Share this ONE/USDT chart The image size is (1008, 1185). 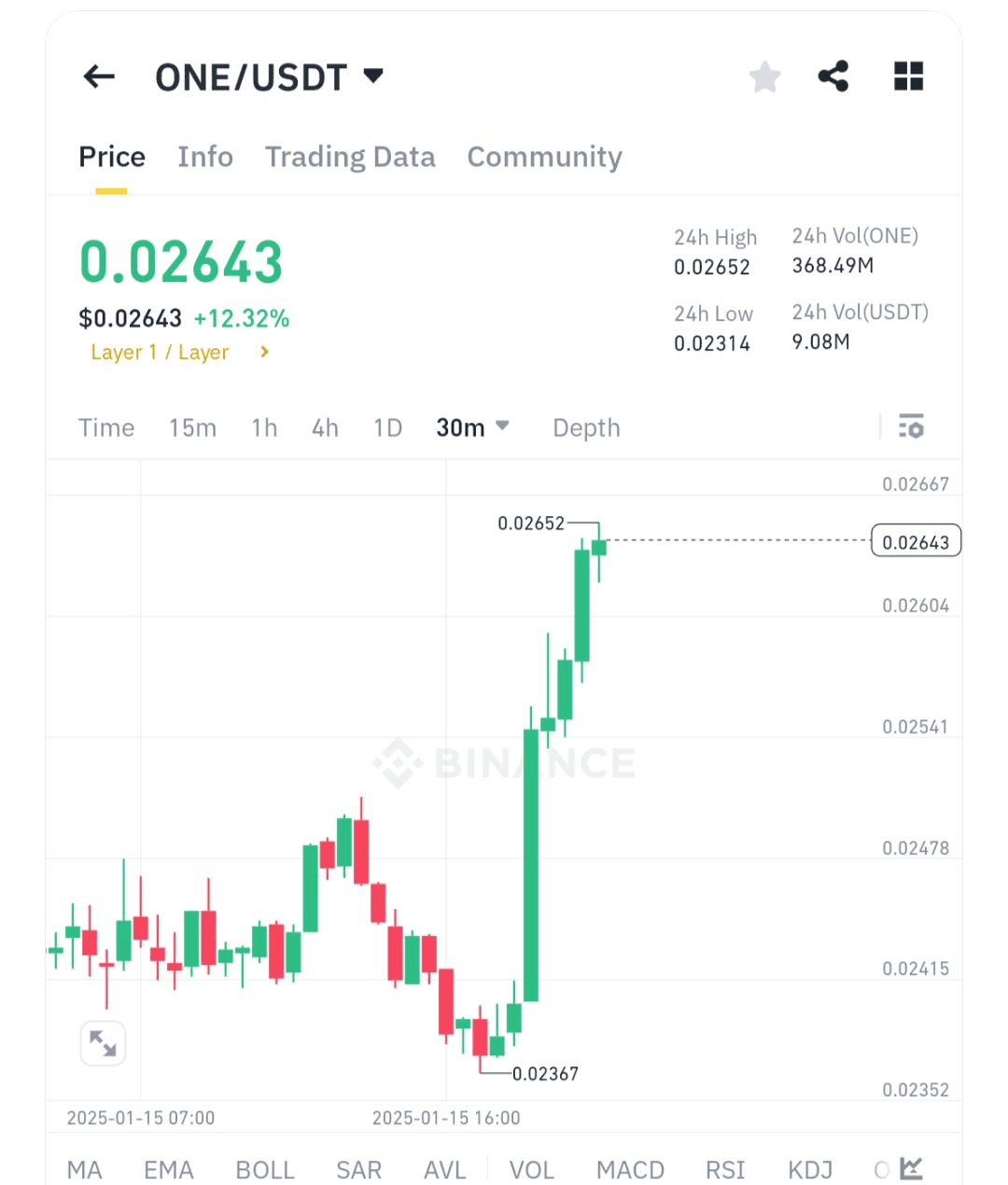pos(833,77)
